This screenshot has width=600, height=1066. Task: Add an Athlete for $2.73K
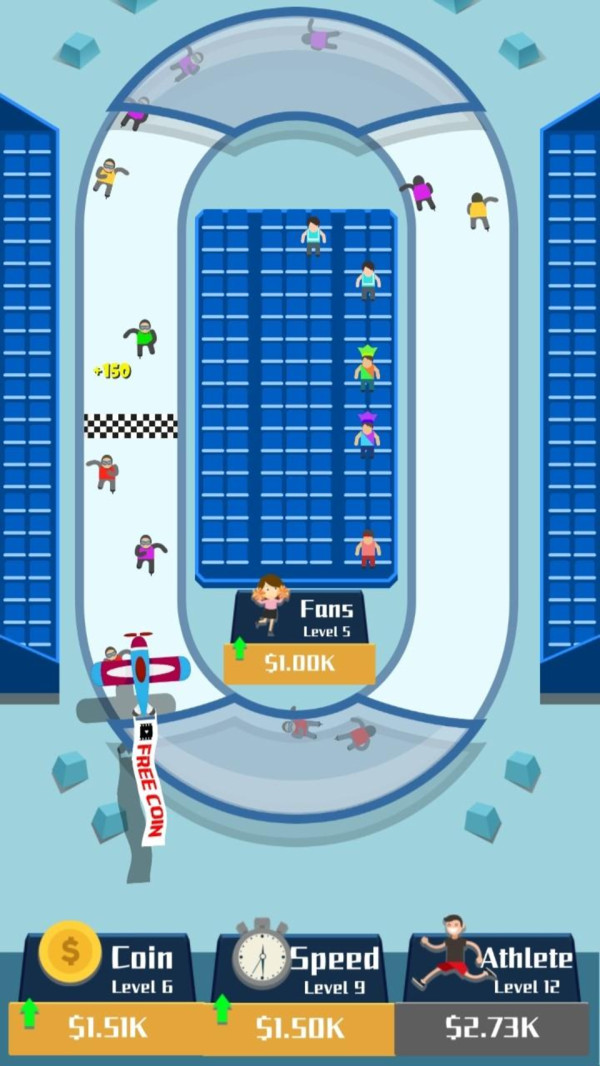tap(492, 1026)
